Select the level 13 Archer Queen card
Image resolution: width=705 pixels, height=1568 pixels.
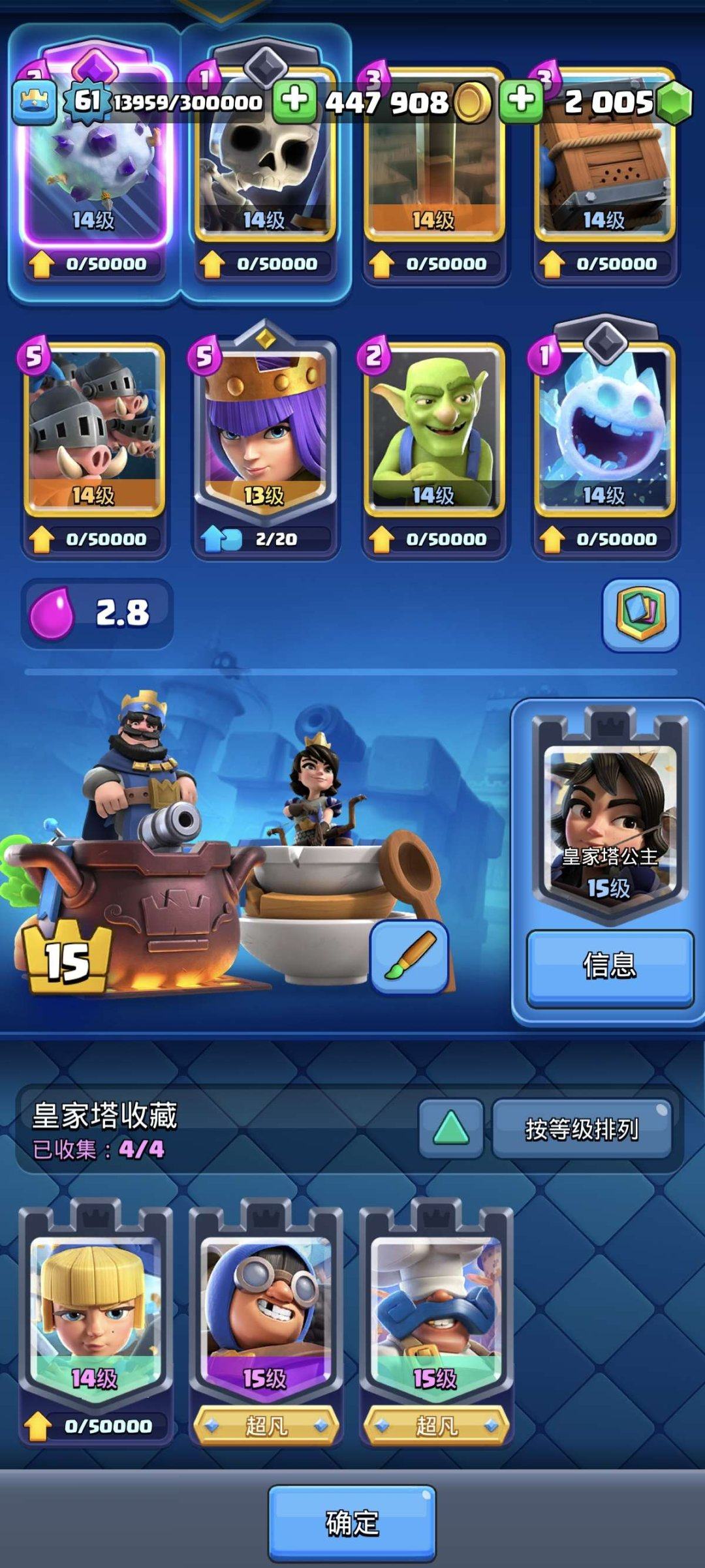coord(265,431)
